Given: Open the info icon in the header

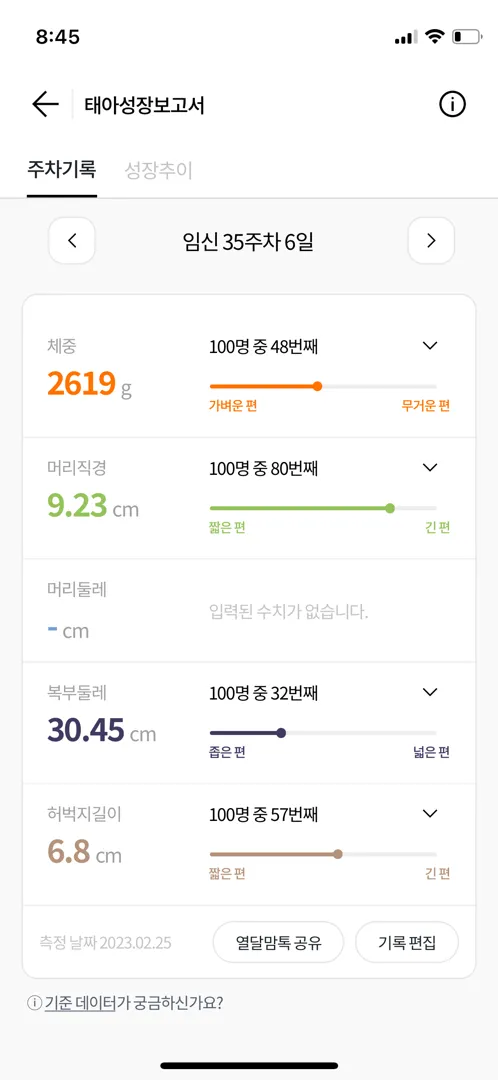Looking at the screenshot, I should pos(453,105).
